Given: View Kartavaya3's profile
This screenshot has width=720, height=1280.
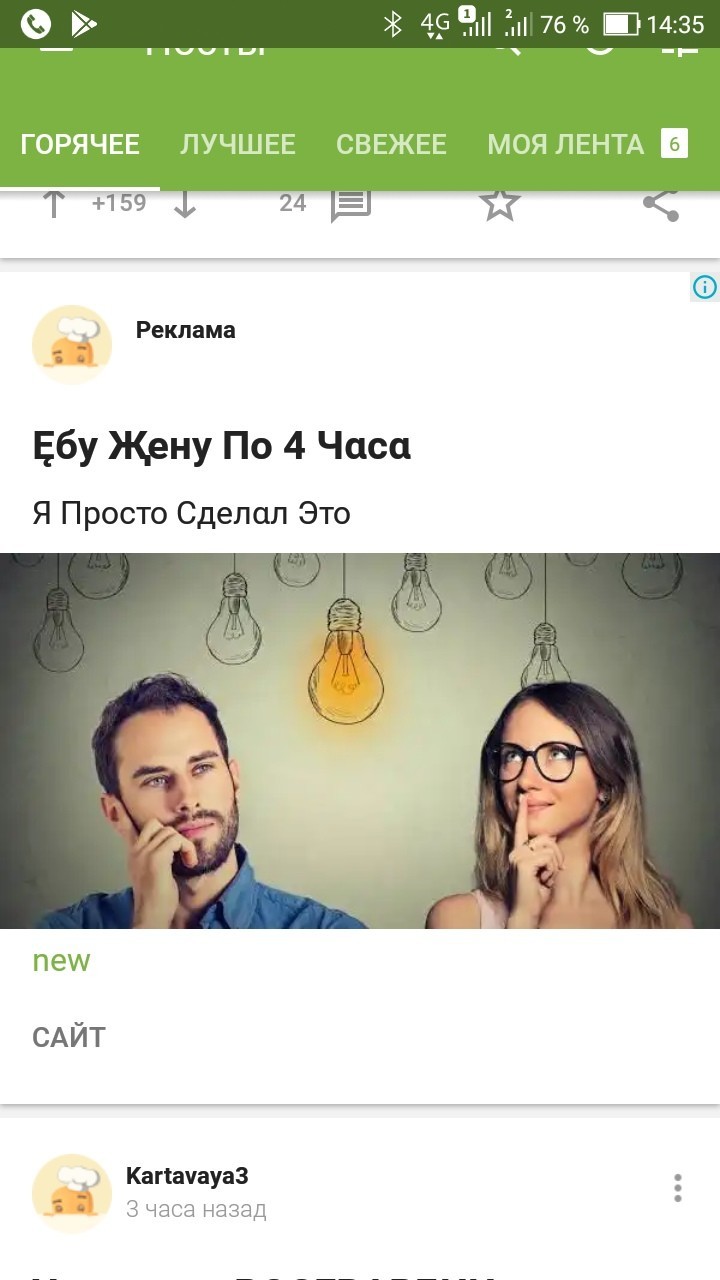Looking at the screenshot, I should tap(187, 1176).
